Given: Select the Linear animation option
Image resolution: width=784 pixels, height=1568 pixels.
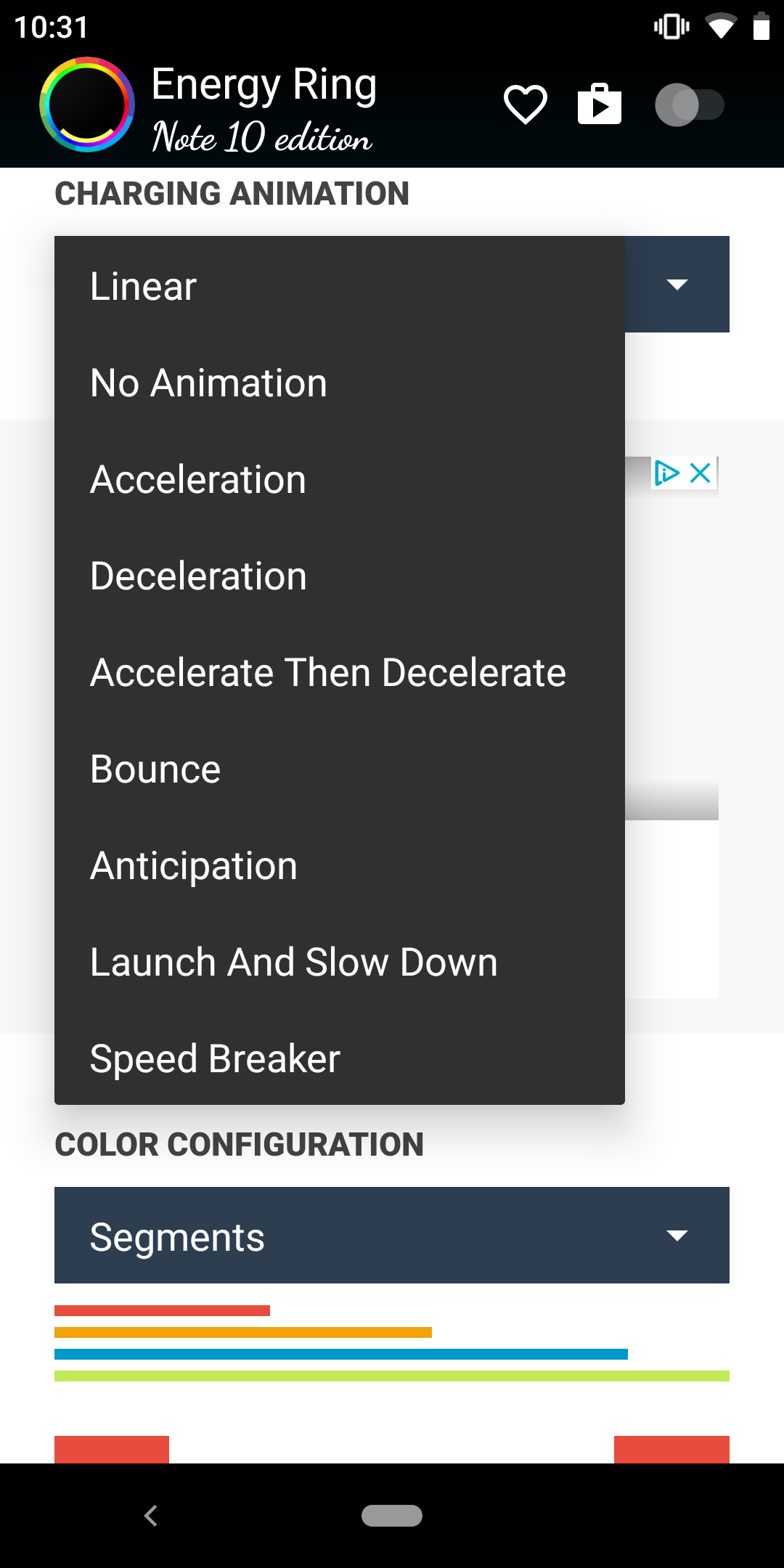Looking at the screenshot, I should click(x=340, y=285).
